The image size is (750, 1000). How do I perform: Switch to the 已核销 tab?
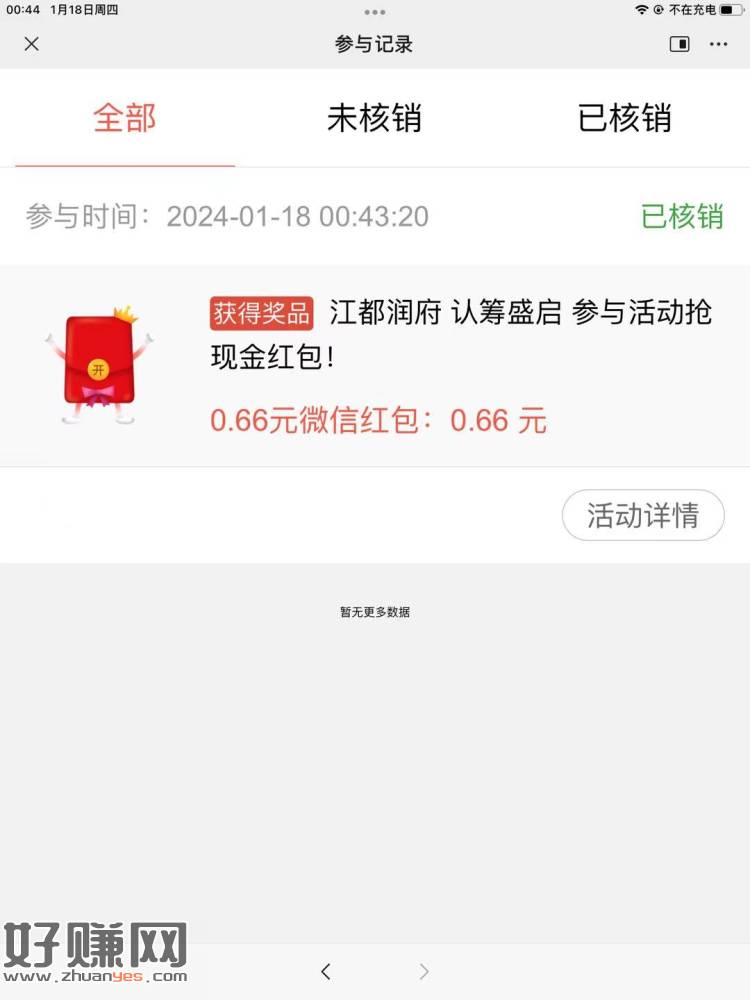click(624, 118)
